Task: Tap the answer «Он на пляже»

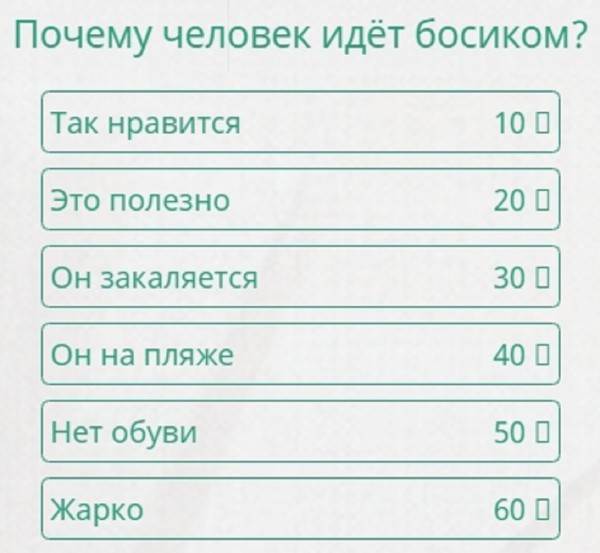Action: tap(300, 354)
